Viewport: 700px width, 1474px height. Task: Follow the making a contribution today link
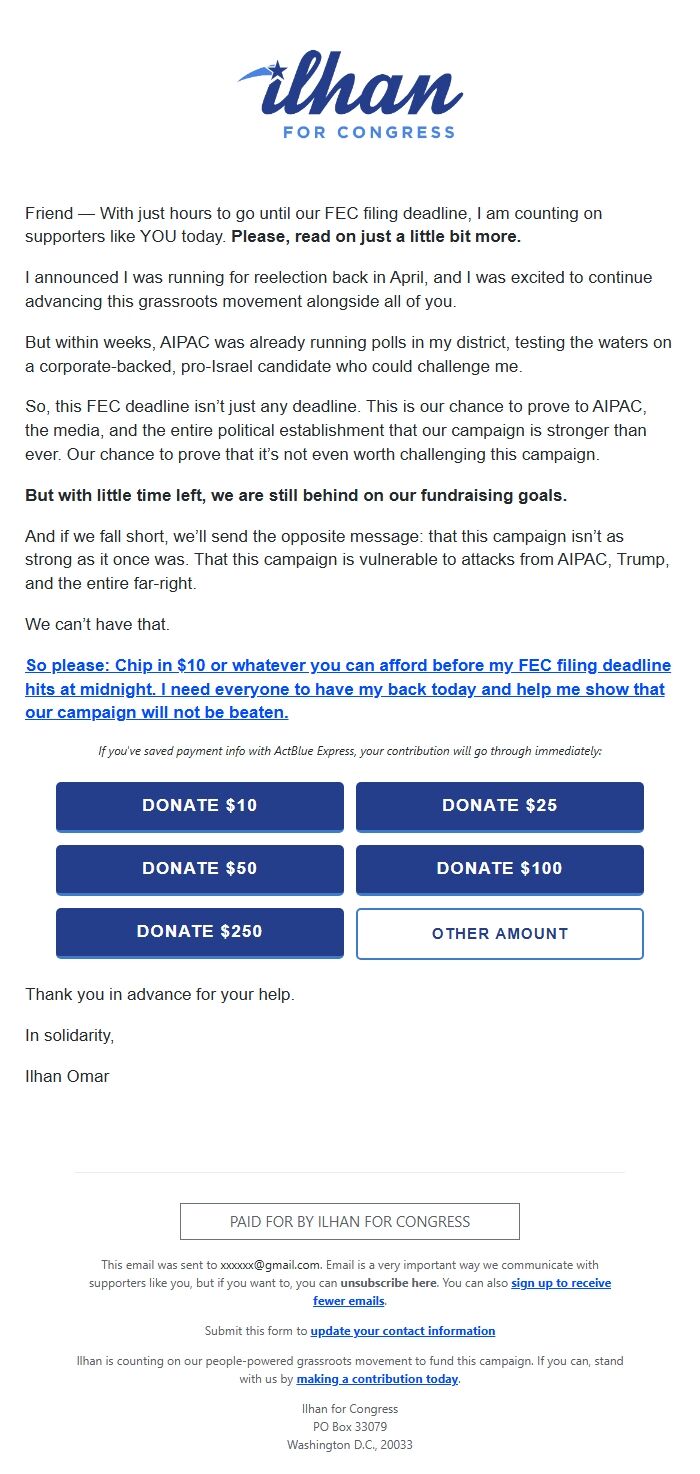coord(377,1379)
